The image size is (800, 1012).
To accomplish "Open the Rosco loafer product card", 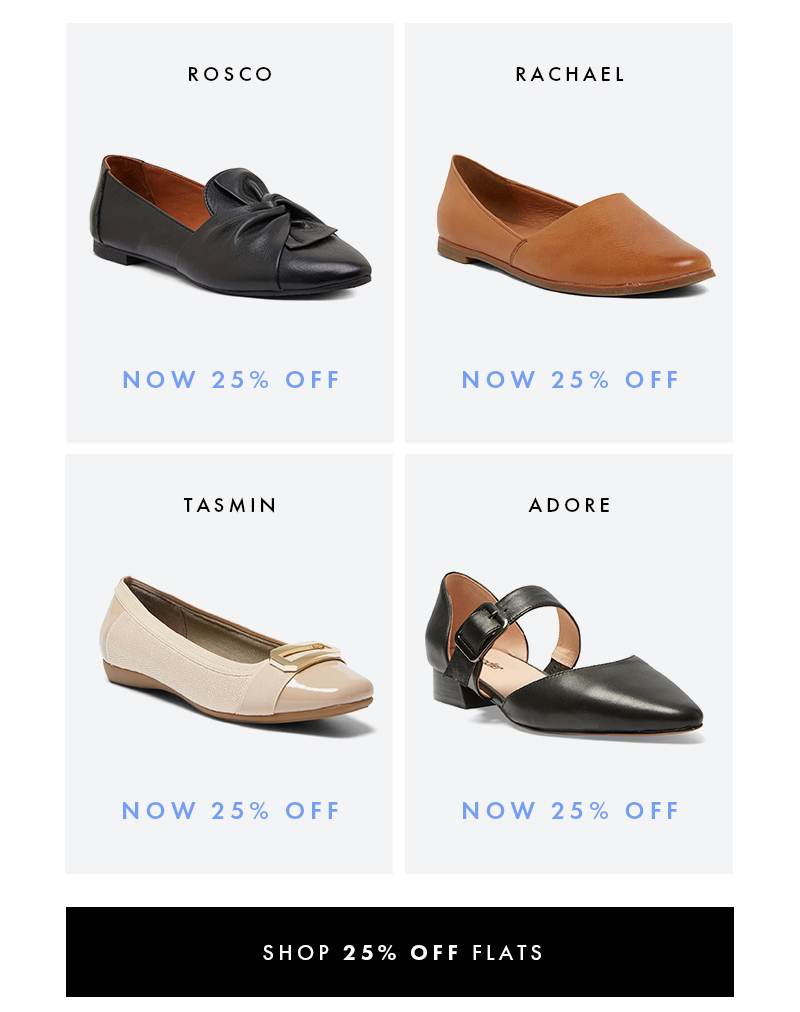I will (x=230, y=232).
